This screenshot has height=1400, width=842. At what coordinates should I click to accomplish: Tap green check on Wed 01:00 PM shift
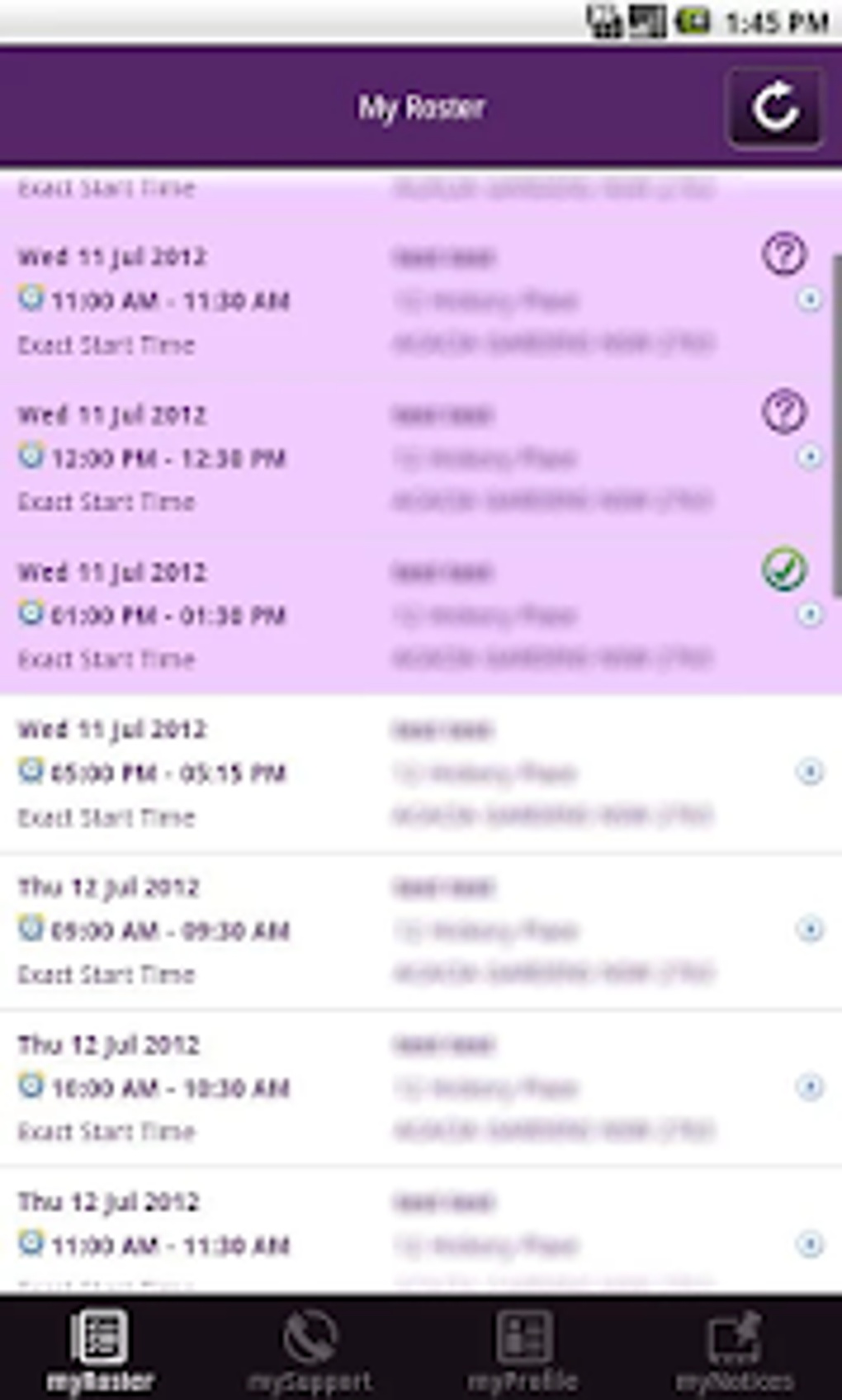(x=783, y=570)
